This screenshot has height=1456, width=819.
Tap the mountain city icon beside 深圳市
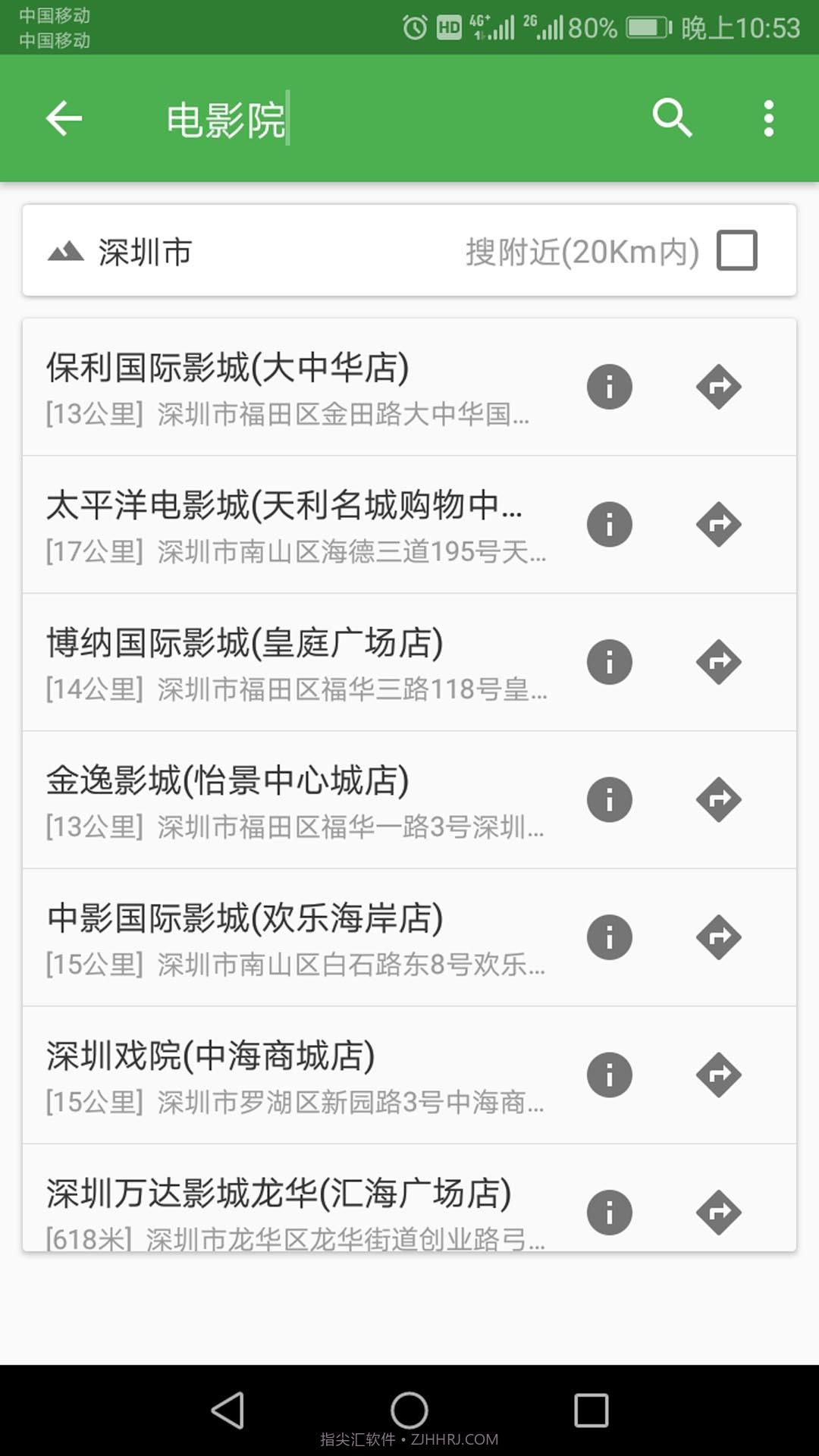coord(67,250)
